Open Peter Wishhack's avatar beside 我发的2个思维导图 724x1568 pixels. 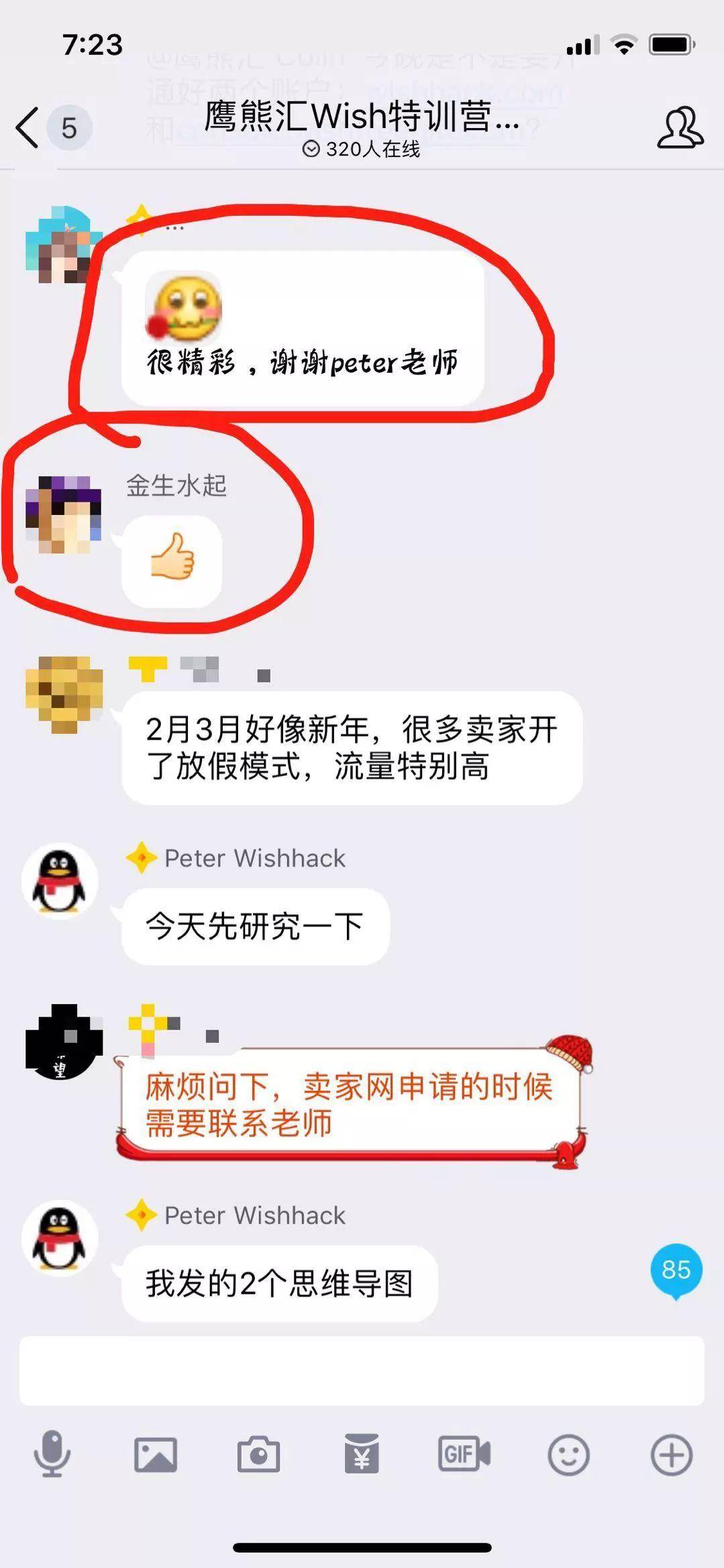[60, 1238]
